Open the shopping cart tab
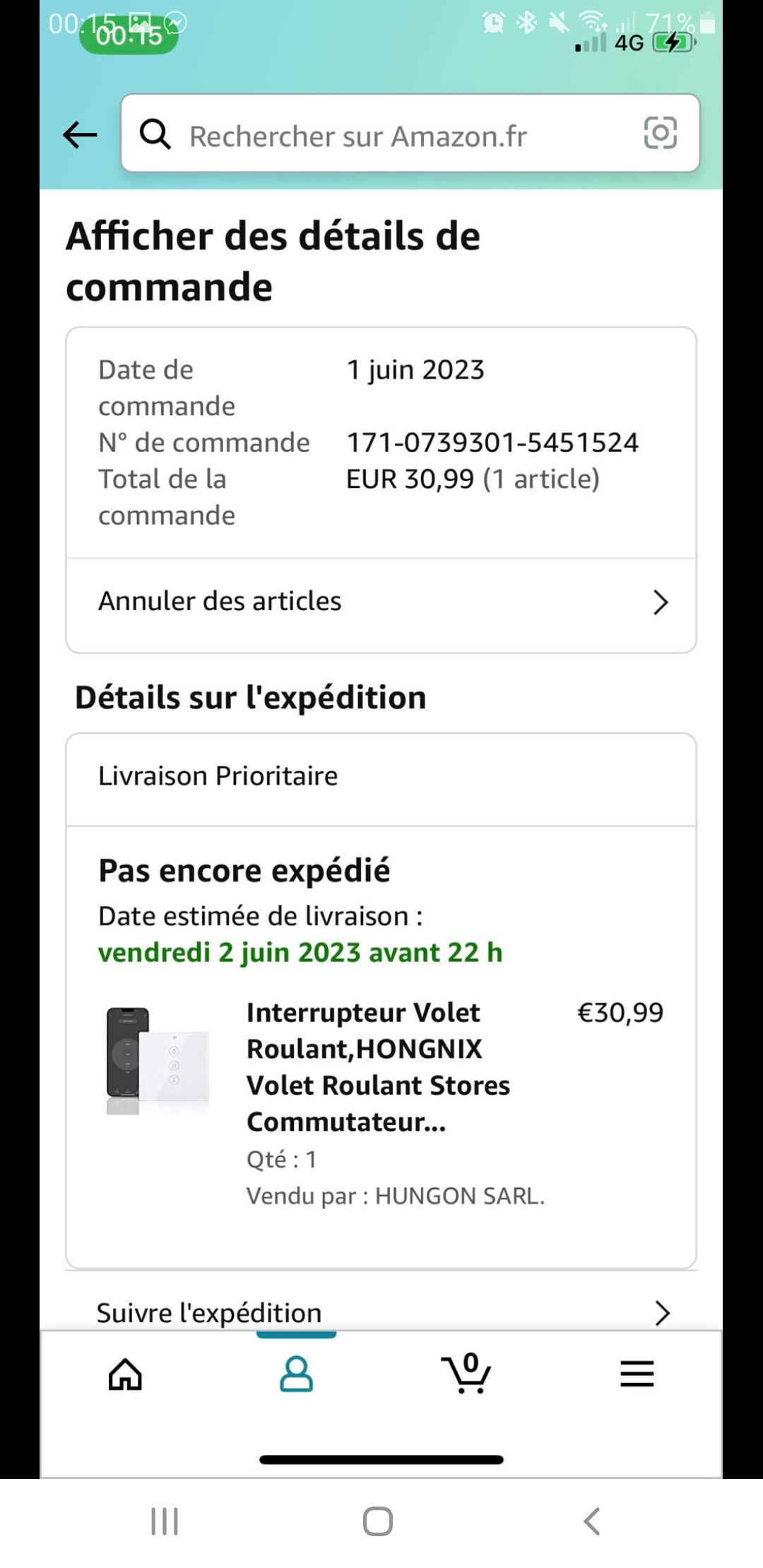Viewport: 763px width, 1568px height. pos(466,1374)
